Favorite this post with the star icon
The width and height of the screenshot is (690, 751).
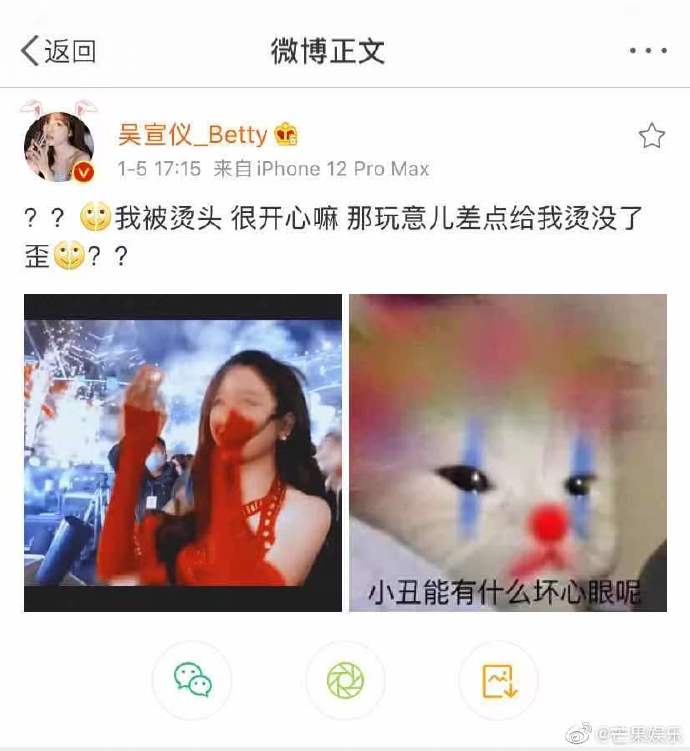pyautogui.click(x=651, y=136)
